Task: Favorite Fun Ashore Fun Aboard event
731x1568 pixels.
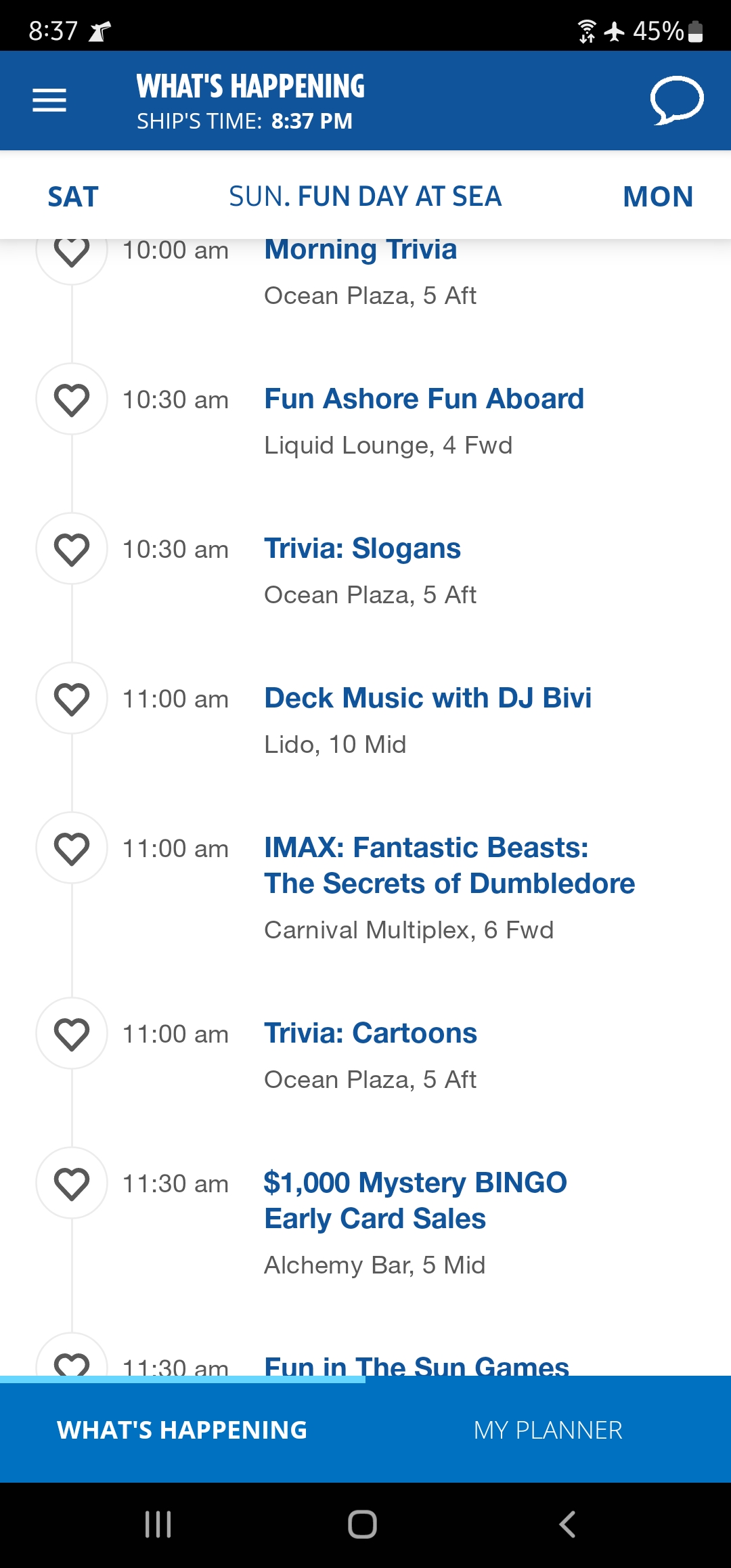Action: click(x=72, y=399)
